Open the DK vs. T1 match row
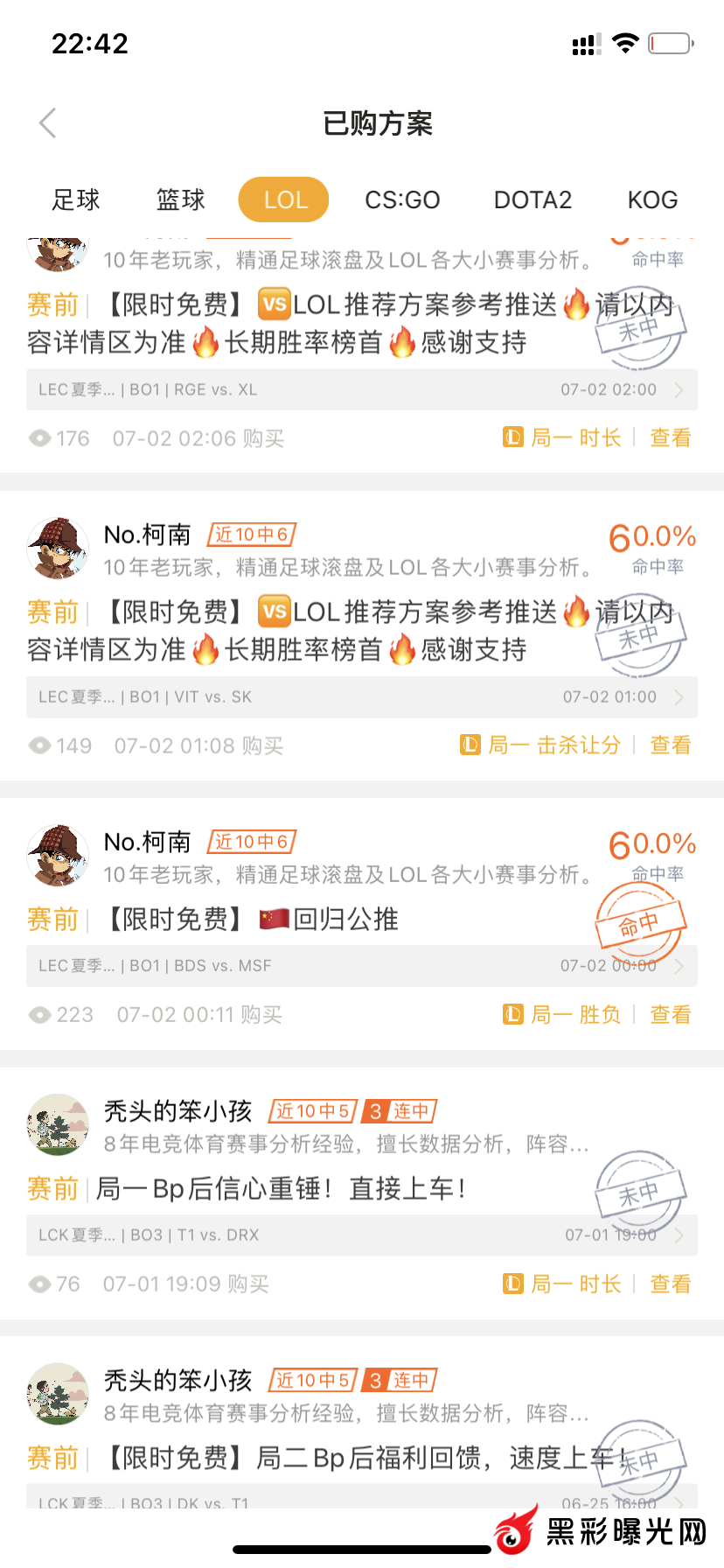The width and height of the screenshot is (724, 1568). click(x=361, y=1501)
